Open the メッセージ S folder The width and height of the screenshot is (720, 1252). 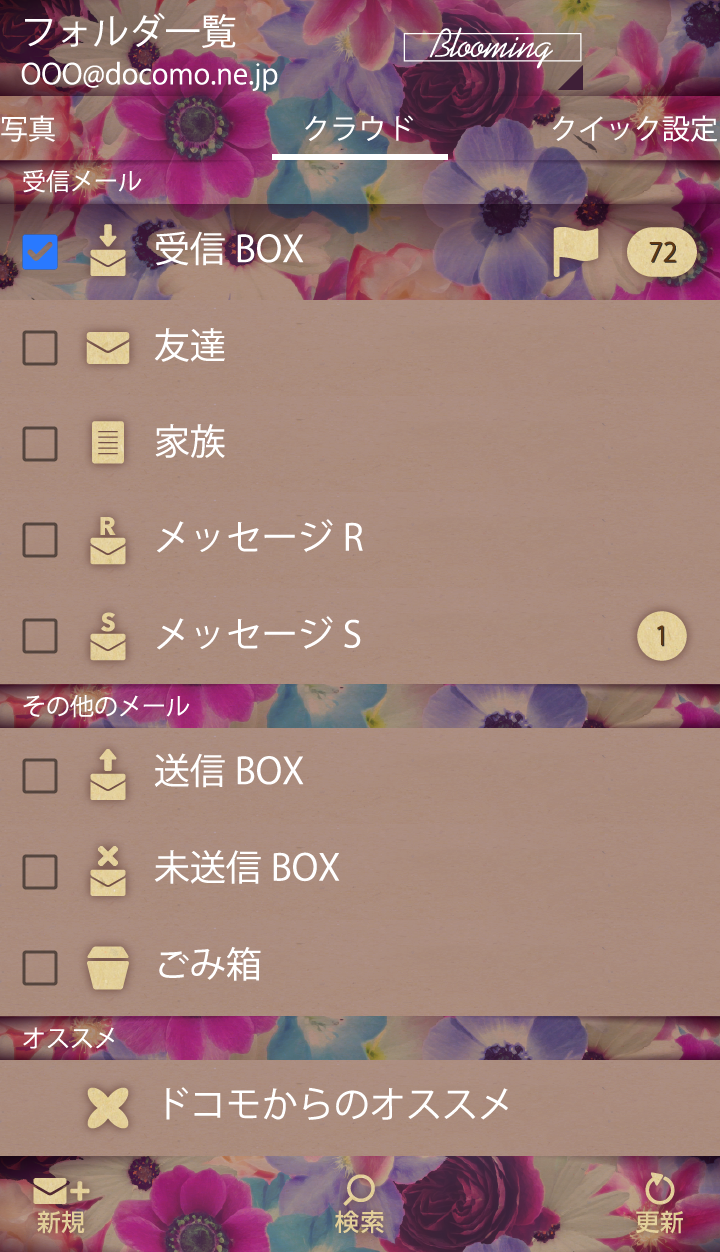pyautogui.click(x=260, y=634)
